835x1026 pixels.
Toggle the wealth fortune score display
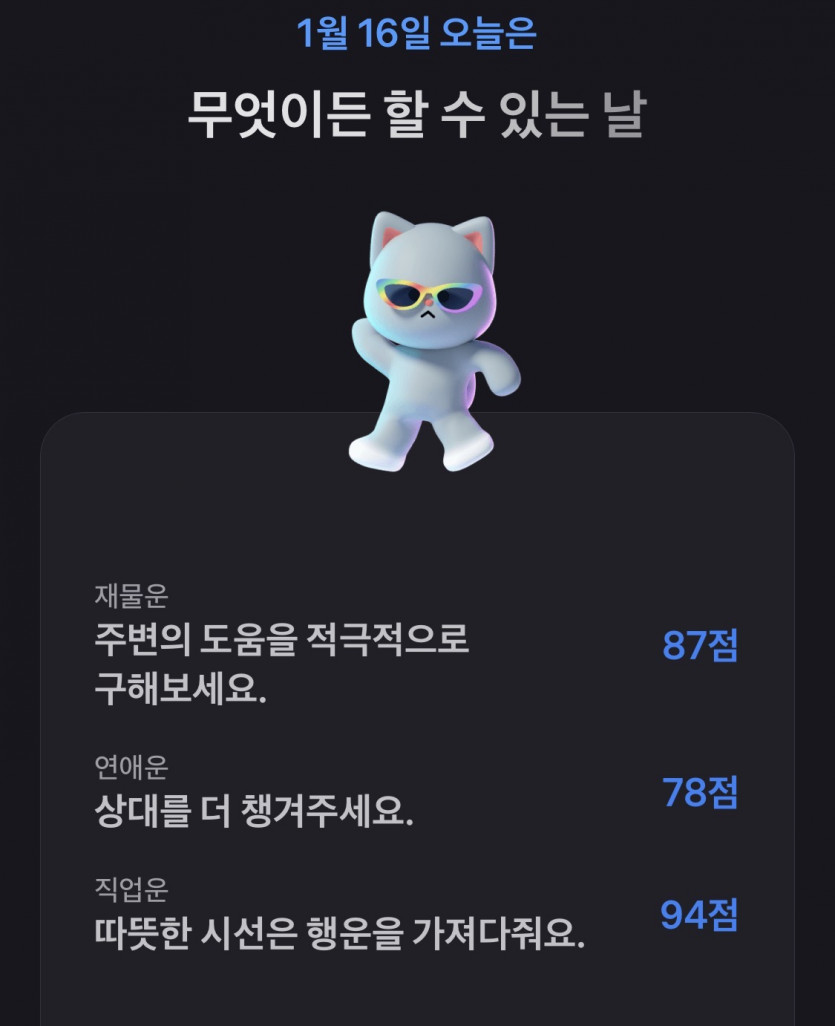[700, 648]
